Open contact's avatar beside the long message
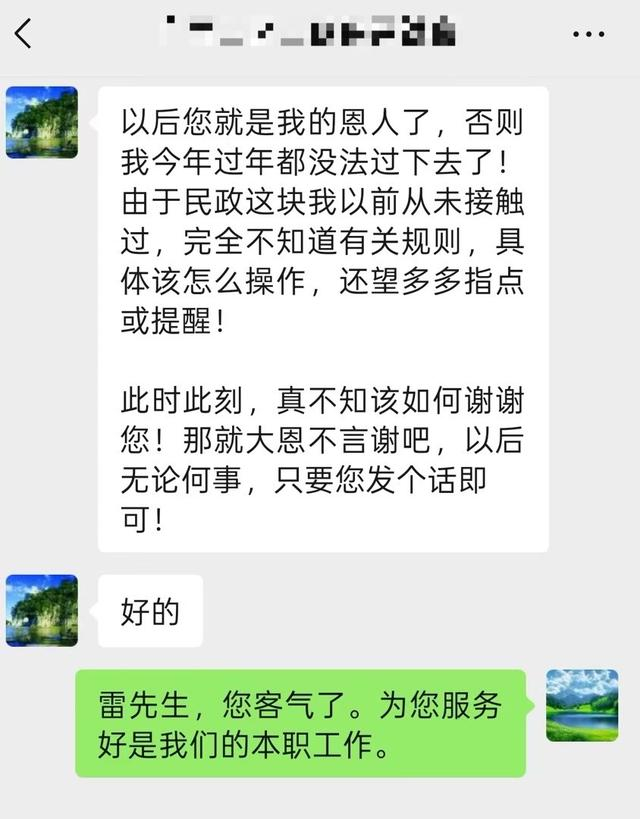 (x=42, y=123)
